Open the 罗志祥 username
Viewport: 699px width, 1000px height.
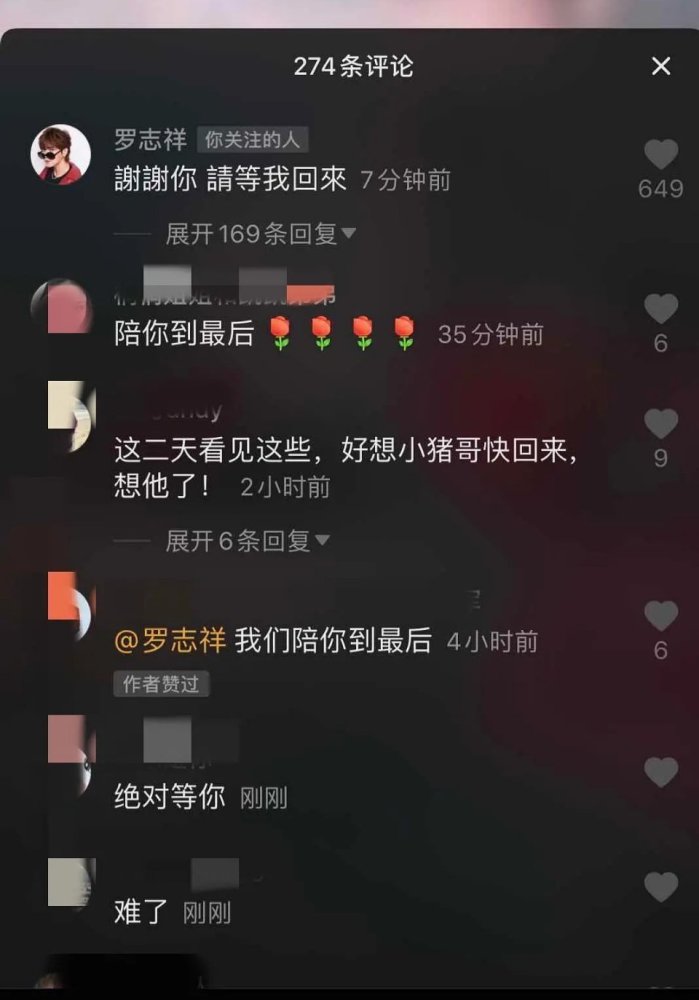click(150, 139)
